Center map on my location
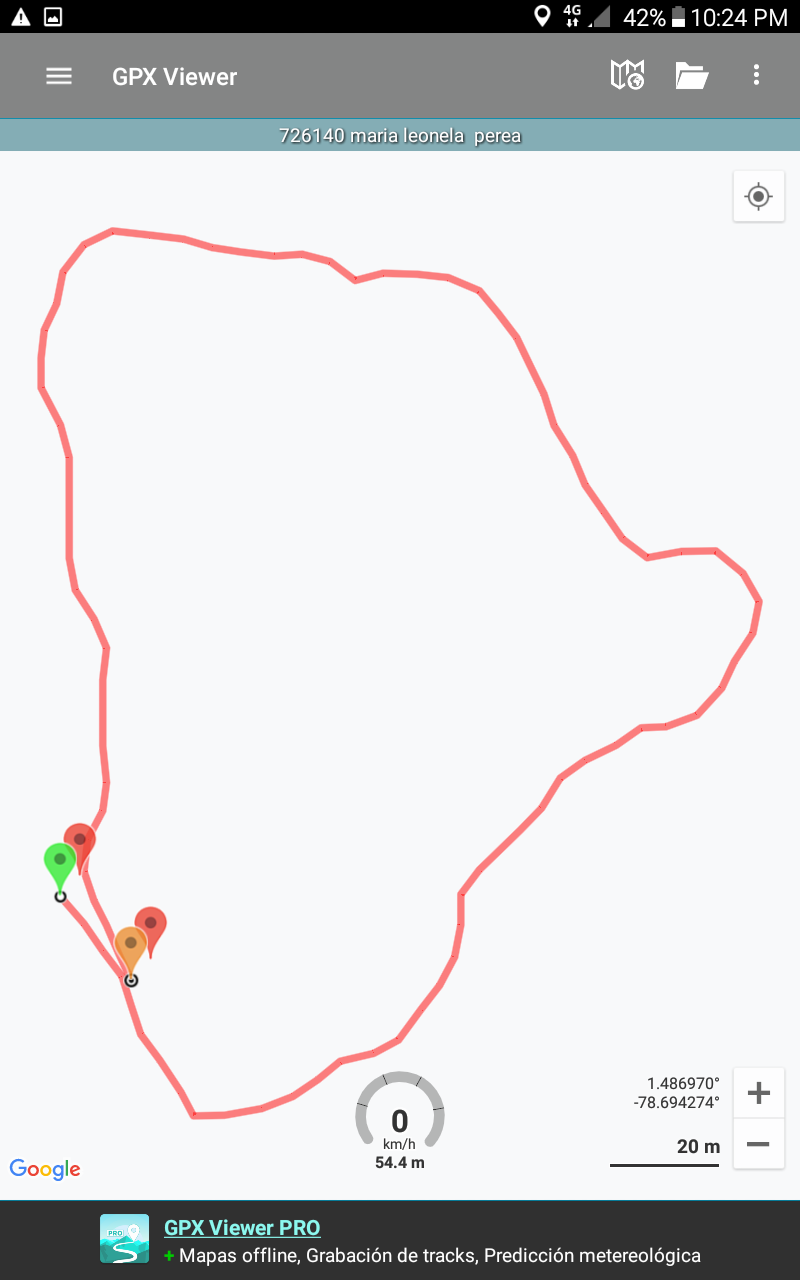Viewport: 800px width, 1280px height. pyautogui.click(x=759, y=197)
